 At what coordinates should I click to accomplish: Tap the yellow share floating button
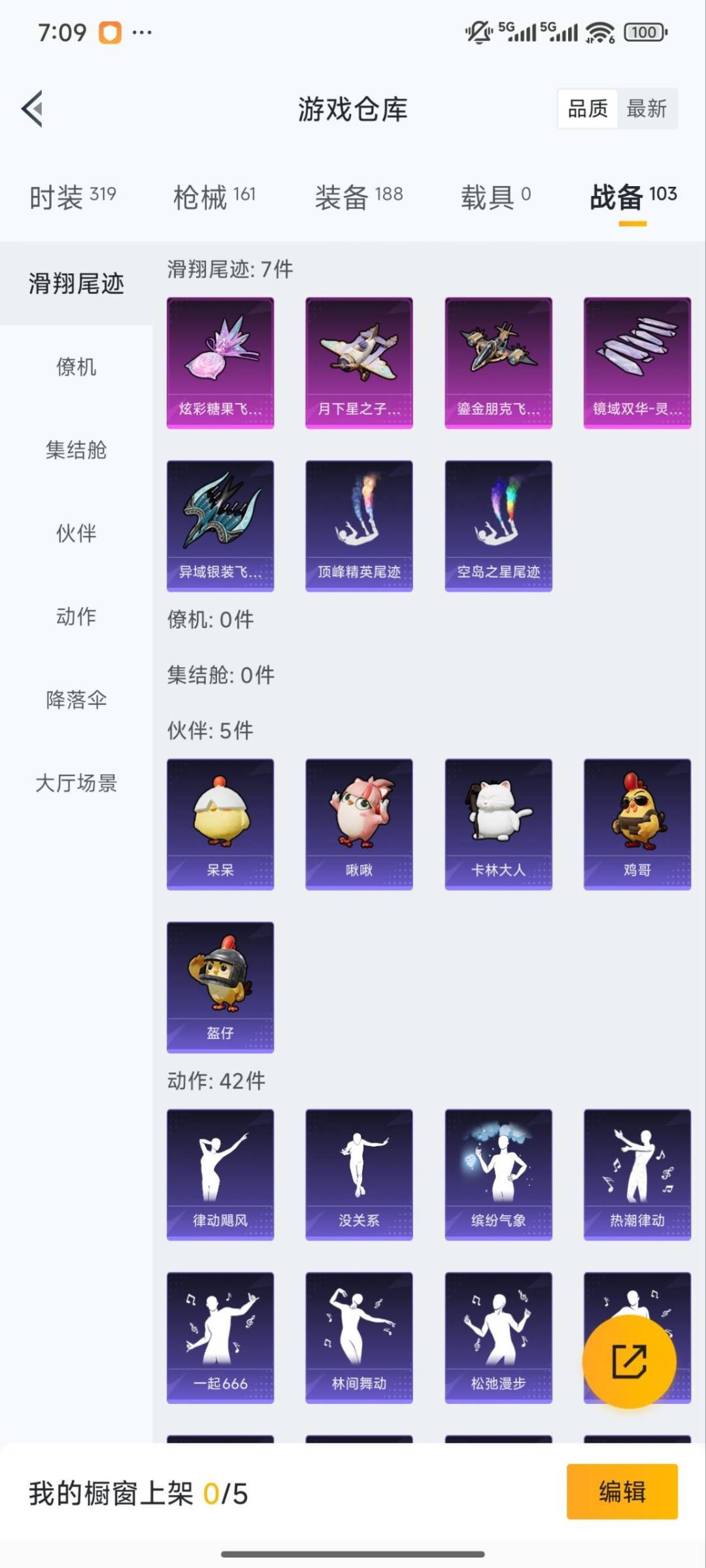tap(629, 1361)
